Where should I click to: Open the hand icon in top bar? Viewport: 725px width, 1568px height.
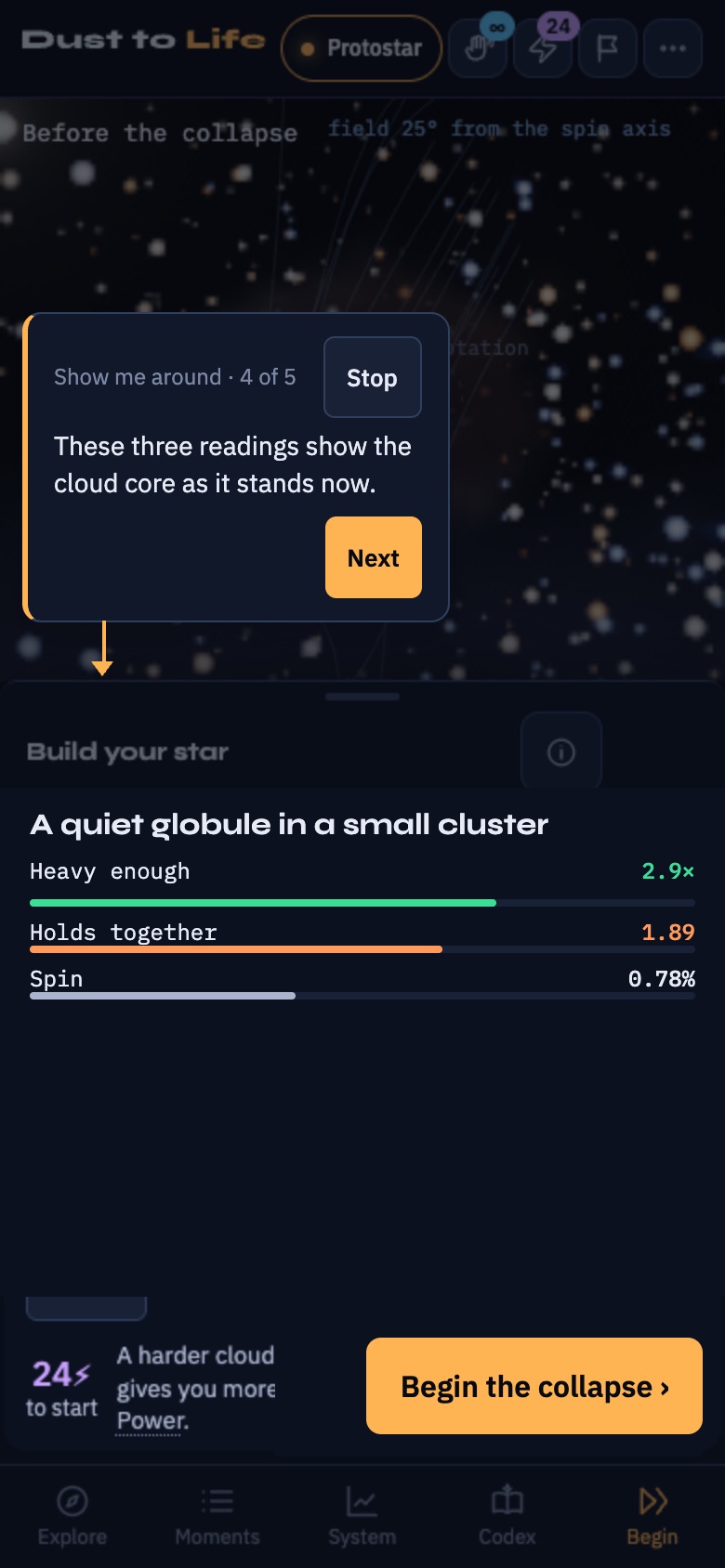[x=478, y=48]
